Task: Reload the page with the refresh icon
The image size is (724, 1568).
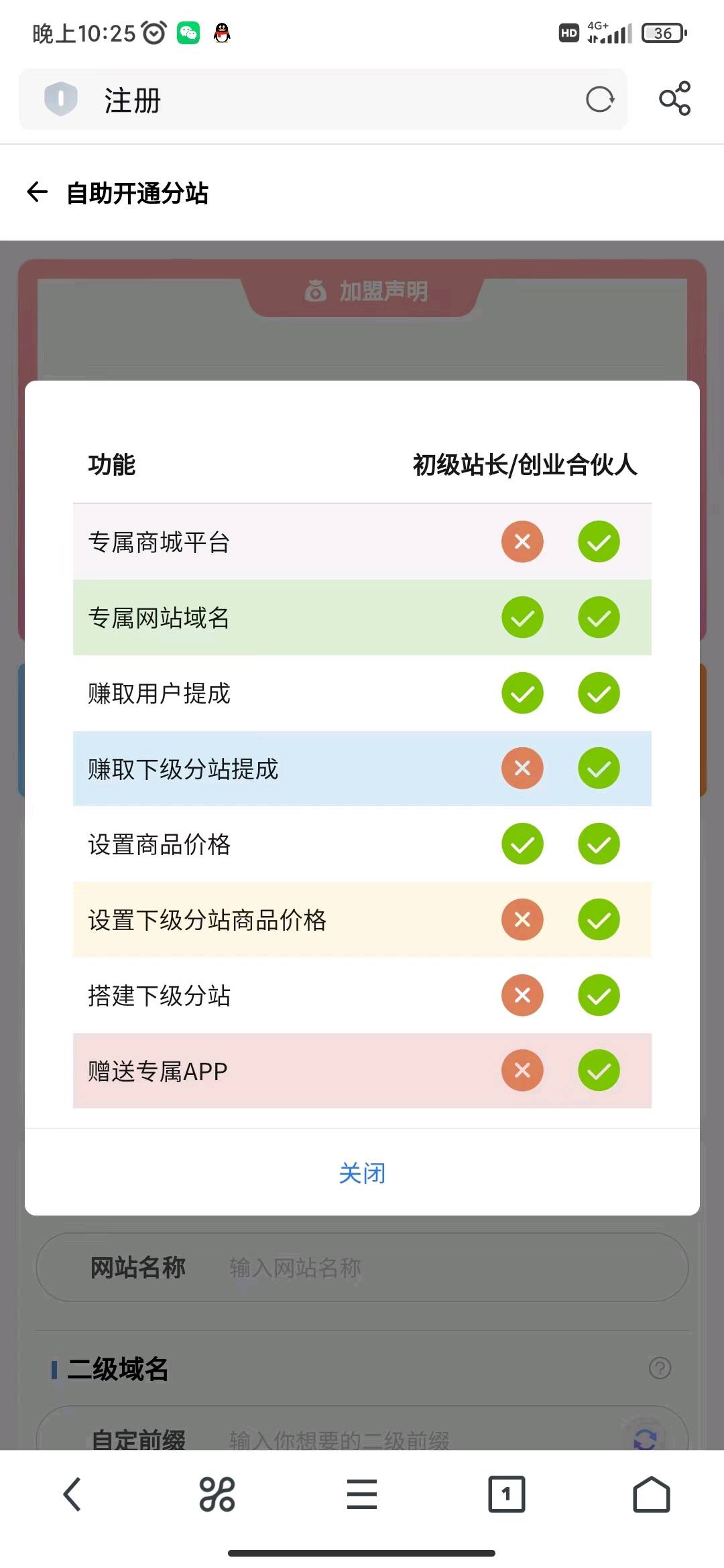Action: pyautogui.click(x=599, y=100)
